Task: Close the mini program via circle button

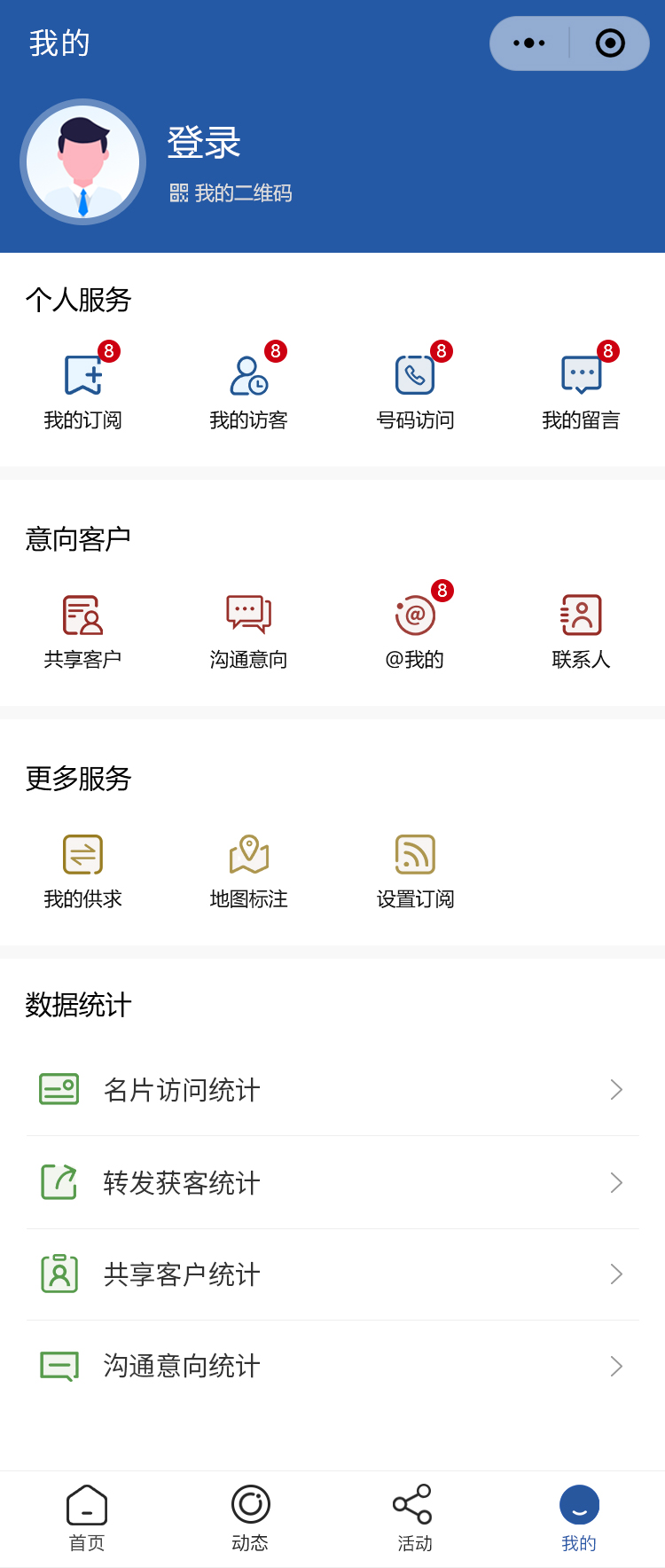Action: click(610, 43)
